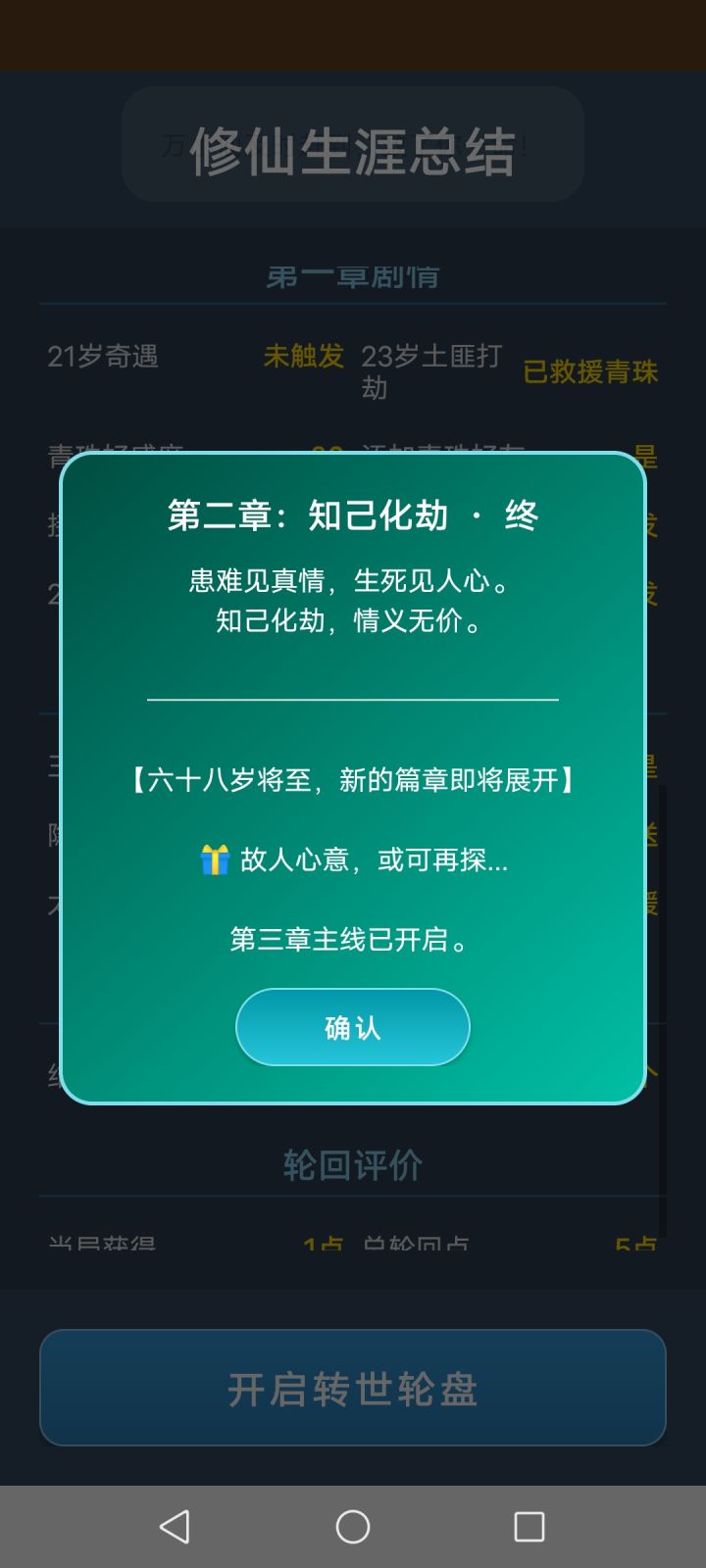This screenshot has height=1568, width=706.
Task: Tap the 开启转世轮盘 button
Action: click(352, 1388)
